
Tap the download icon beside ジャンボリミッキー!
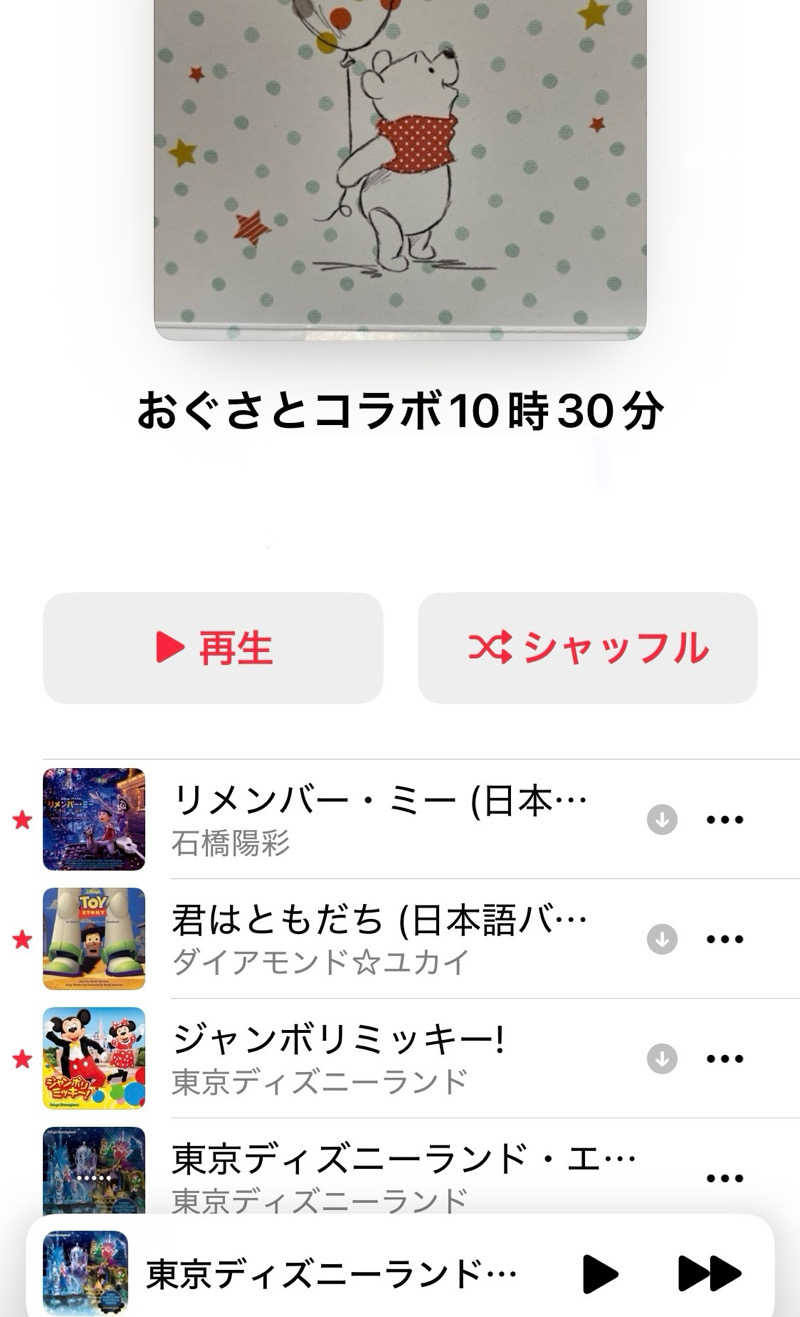[660, 1058]
